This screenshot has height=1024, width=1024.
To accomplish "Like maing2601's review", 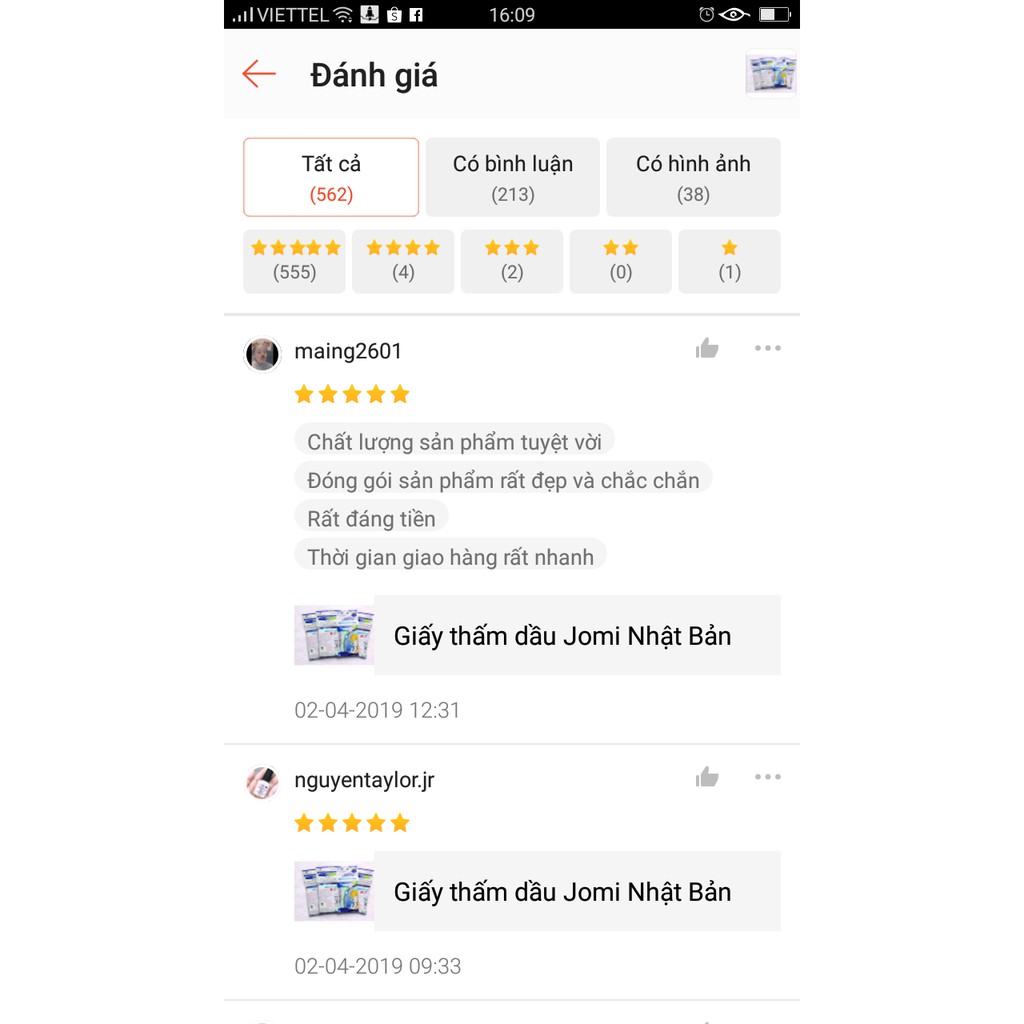I will [x=707, y=348].
